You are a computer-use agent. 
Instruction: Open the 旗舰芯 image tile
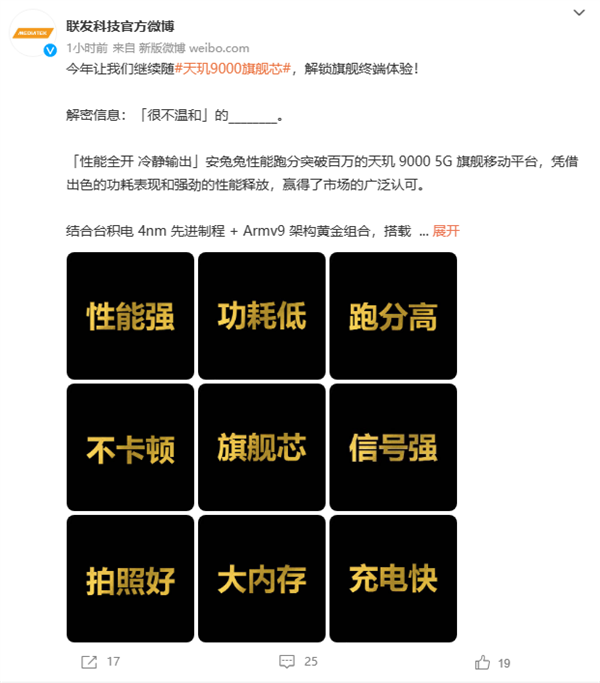[262, 446]
